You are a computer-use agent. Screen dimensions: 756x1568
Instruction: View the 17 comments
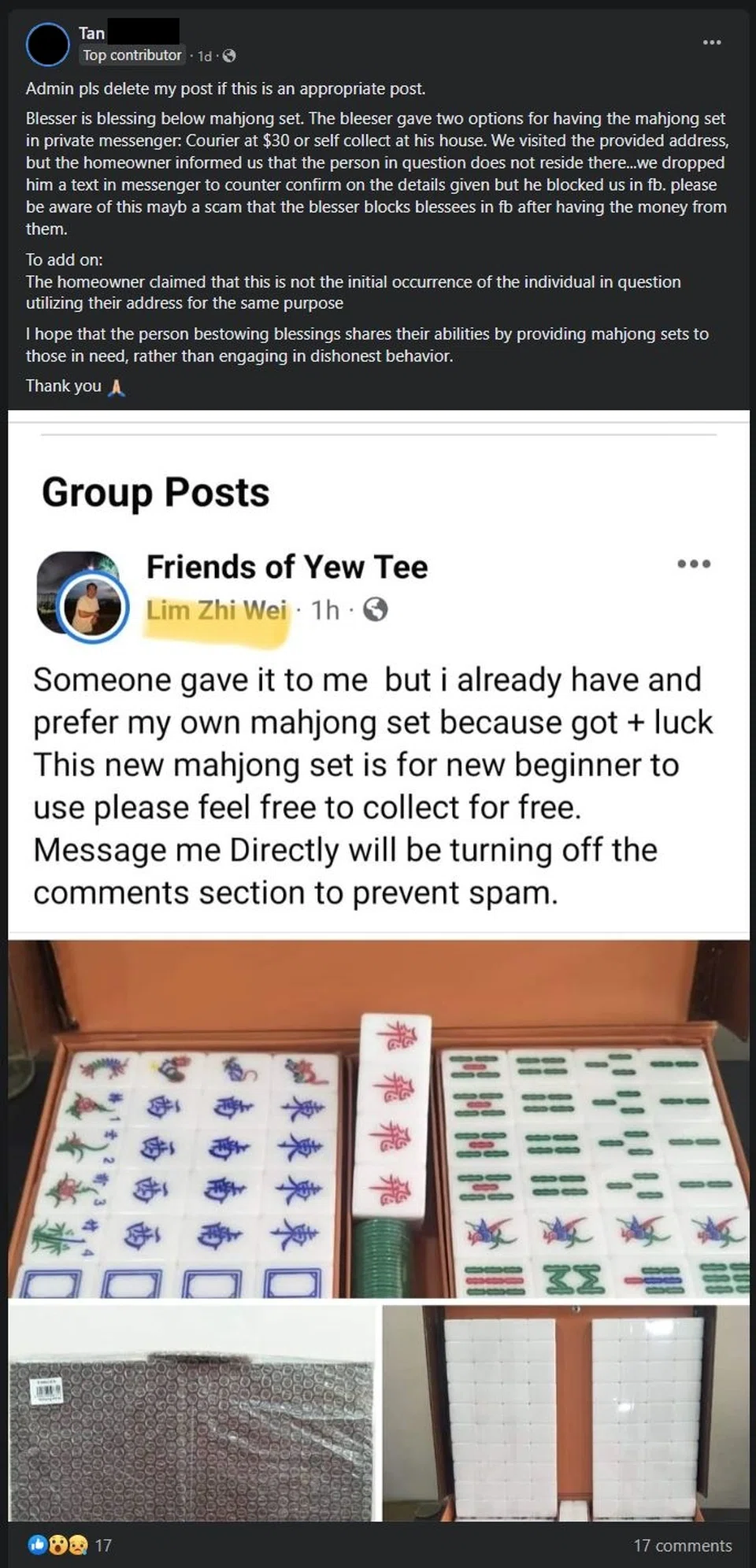pos(682,1545)
